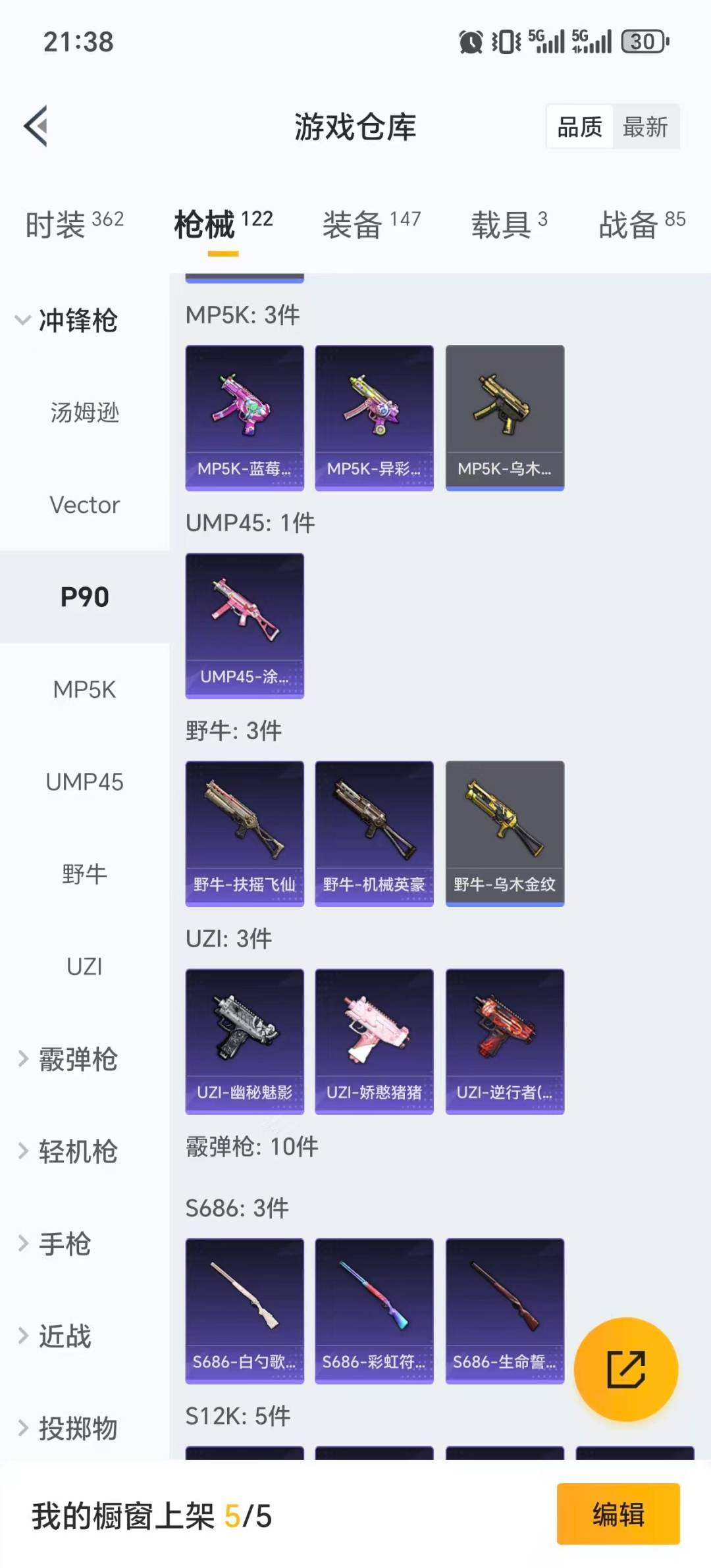Switch sorting to 最新

pyautogui.click(x=647, y=127)
